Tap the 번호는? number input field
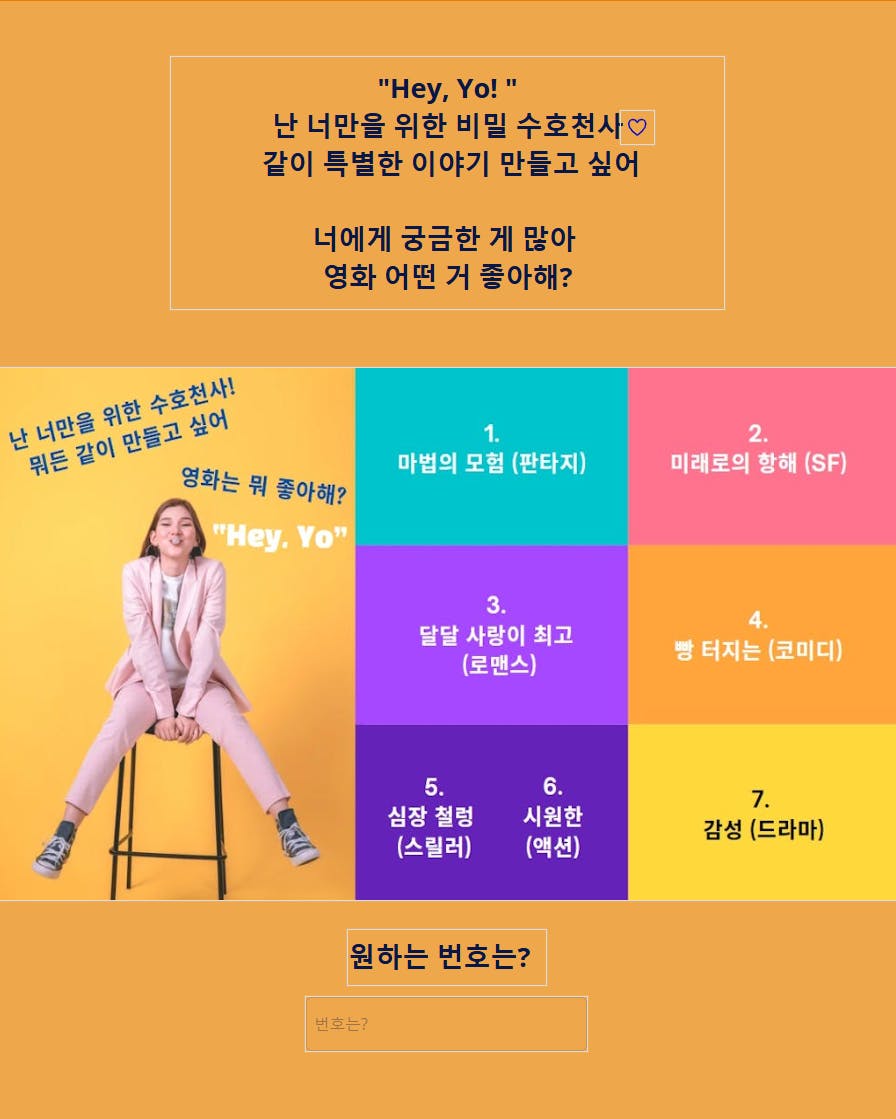896x1119 pixels. click(446, 1024)
